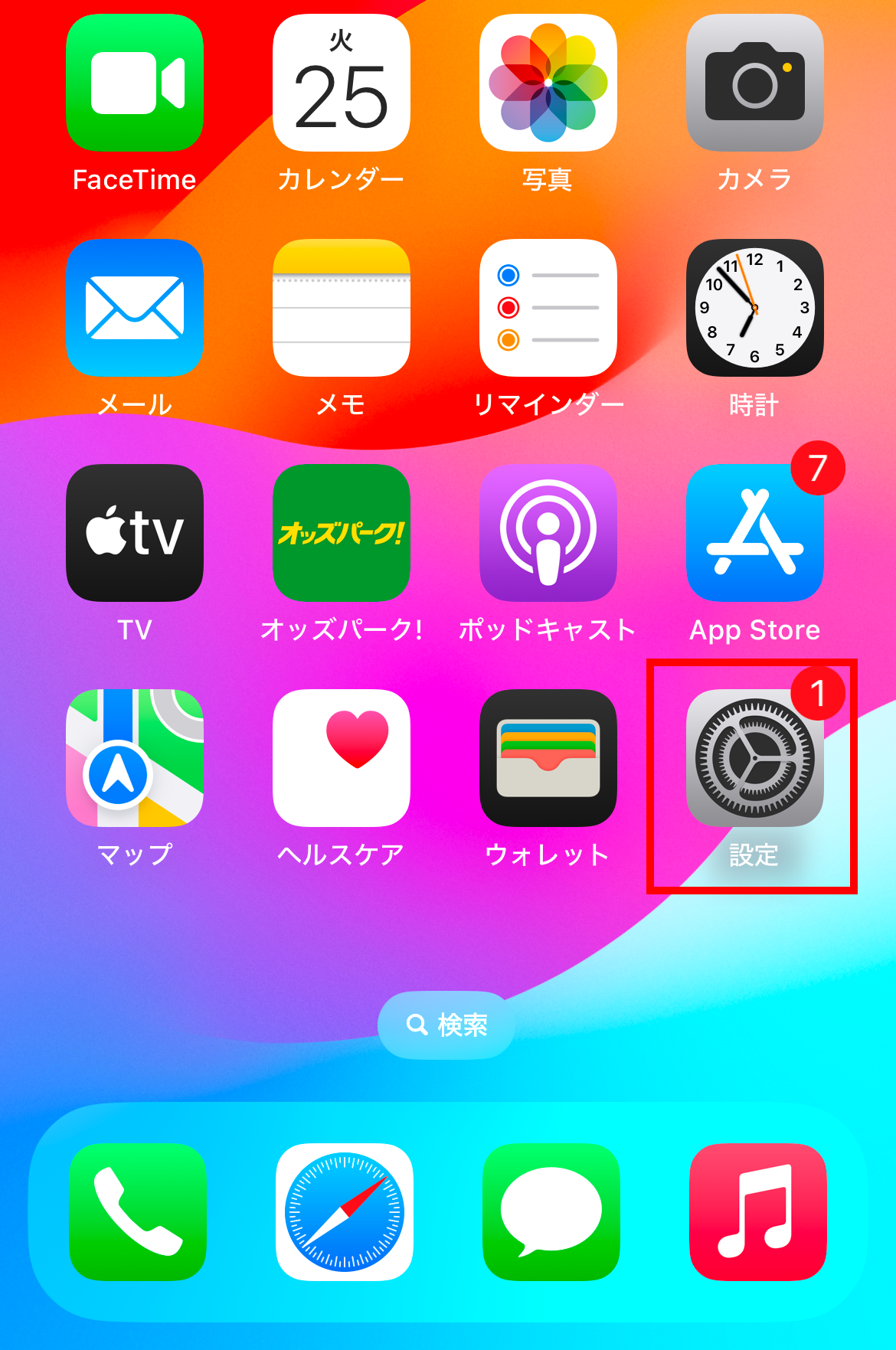Tap the 検索 search pill
The width and height of the screenshot is (896, 1350).
pyautogui.click(x=446, y=1025)
